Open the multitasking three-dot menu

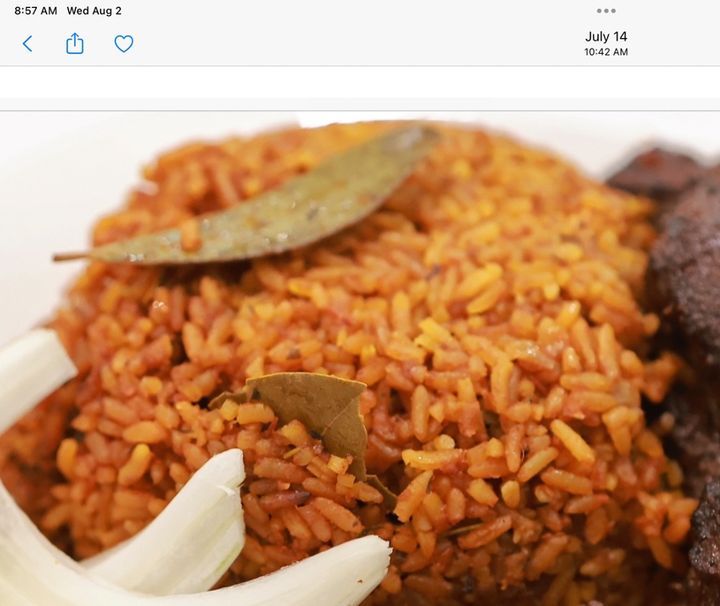click(606, 11)
